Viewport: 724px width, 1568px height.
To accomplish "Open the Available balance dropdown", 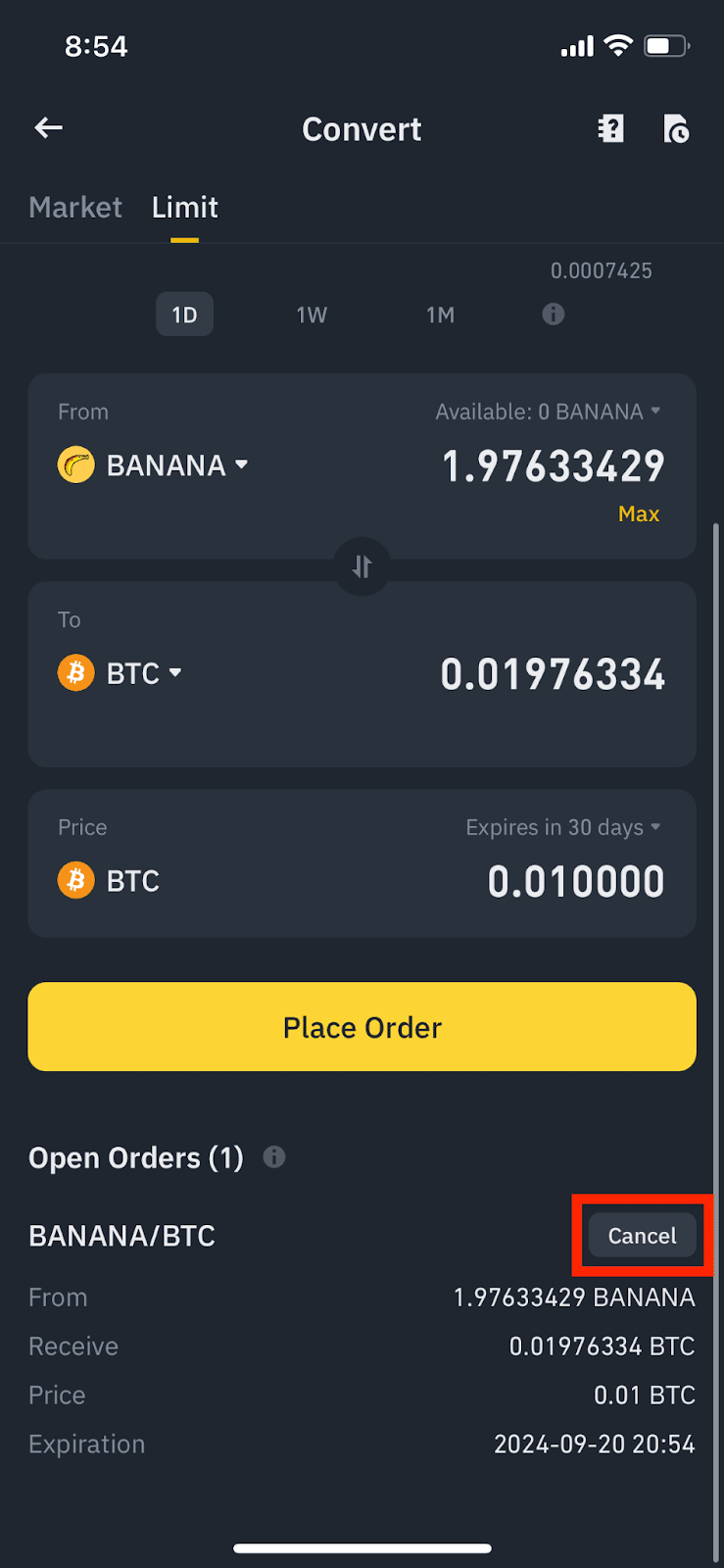I will click(x=548, y=412).
